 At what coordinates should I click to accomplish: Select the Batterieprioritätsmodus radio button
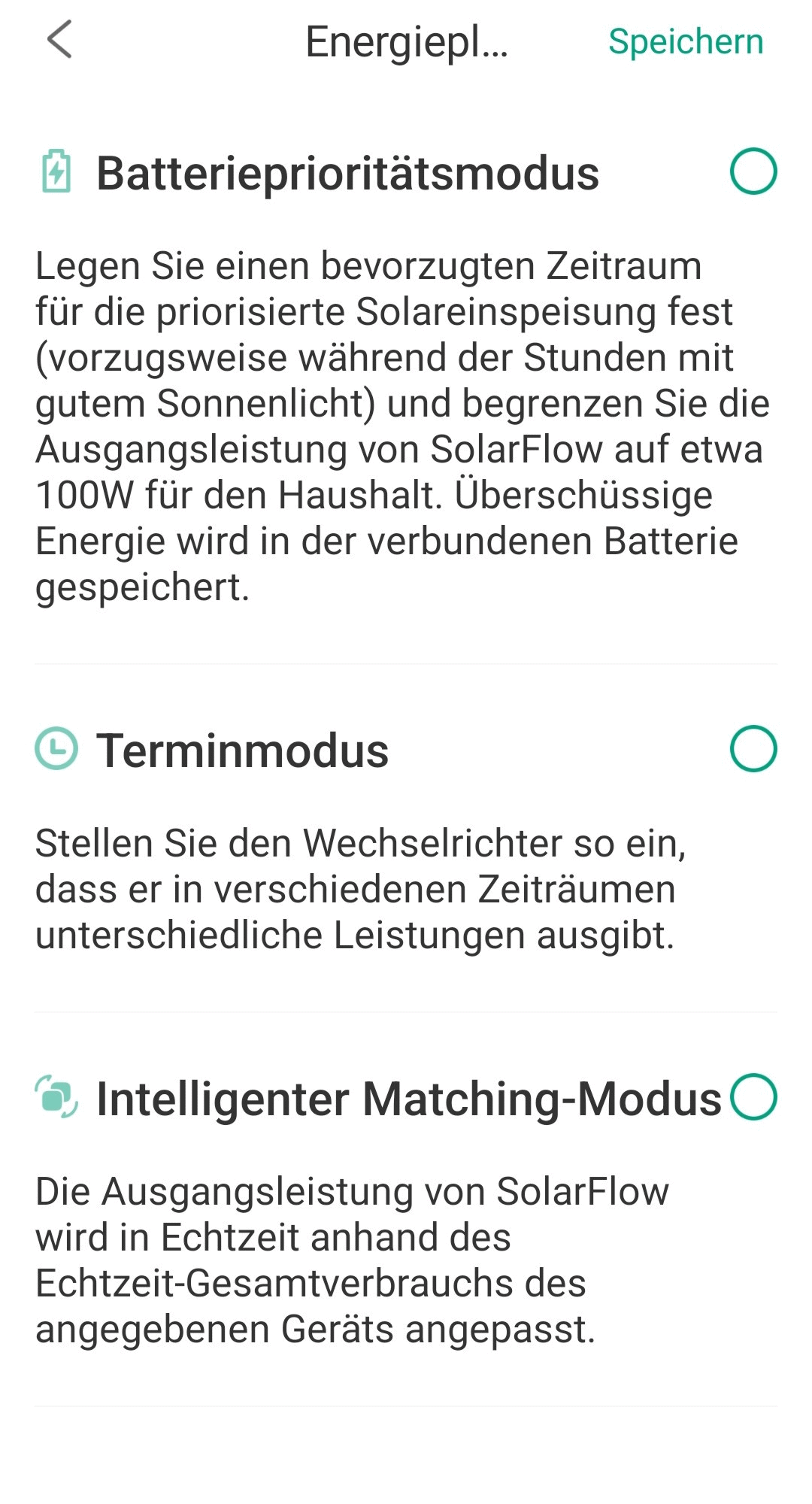coord(753,172)
